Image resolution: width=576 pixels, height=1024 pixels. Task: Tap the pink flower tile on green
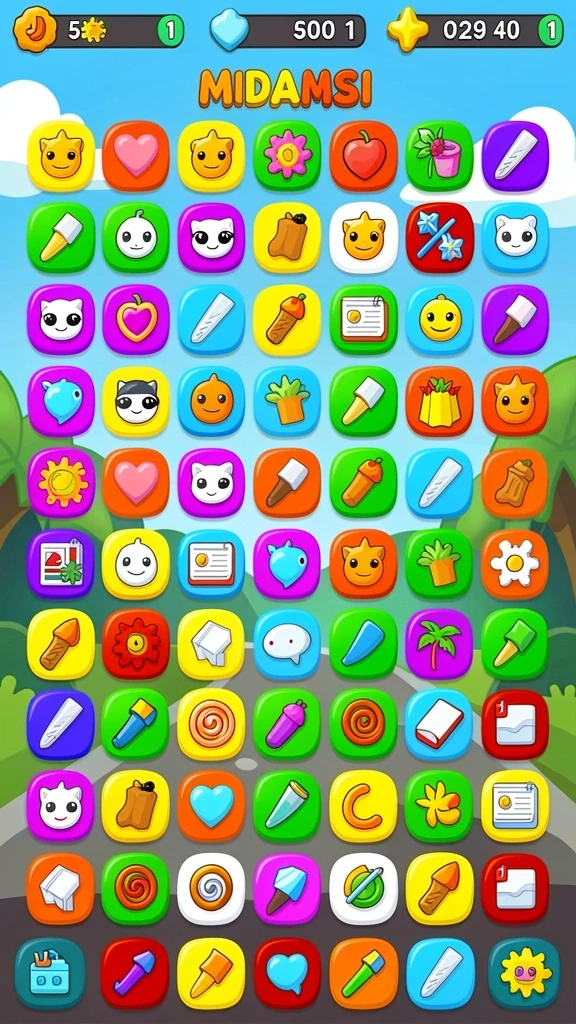click(287, 155)
